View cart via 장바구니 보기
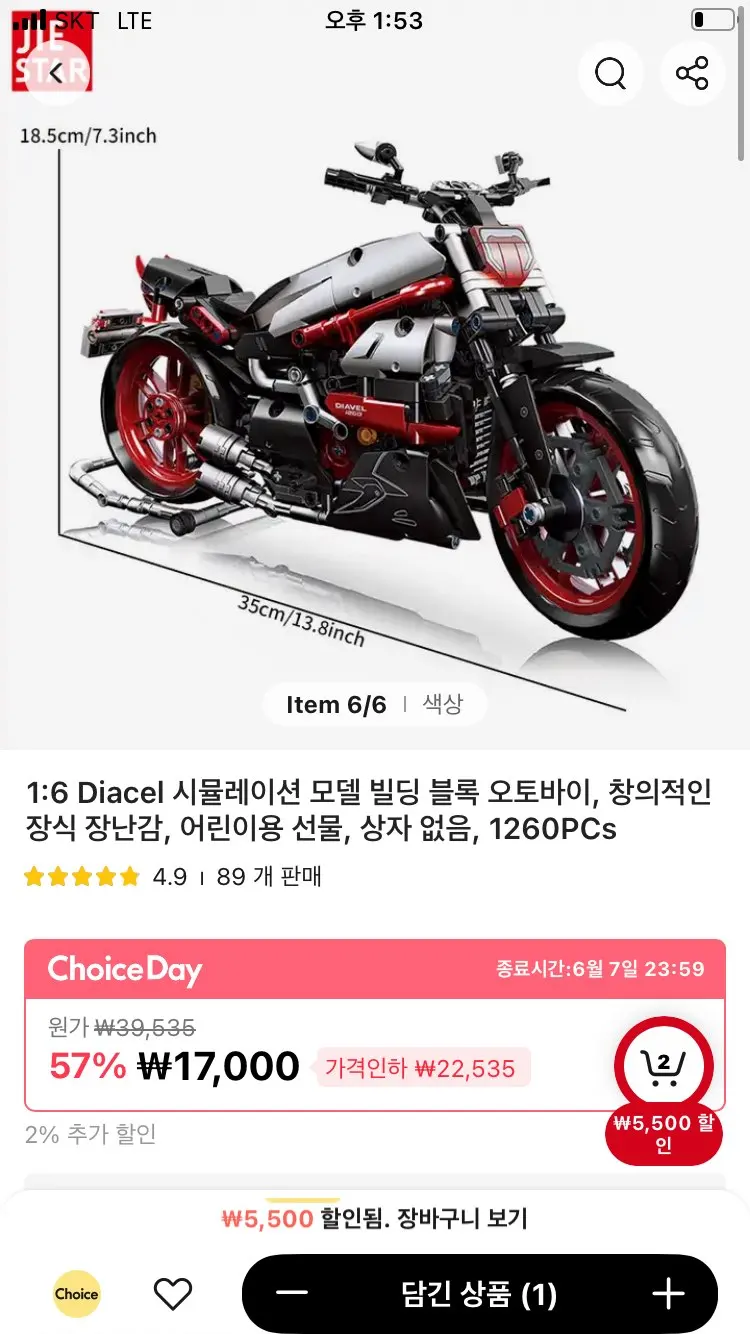The image size is (750, 1334). pyautogui.click(x=461, y=1219)
